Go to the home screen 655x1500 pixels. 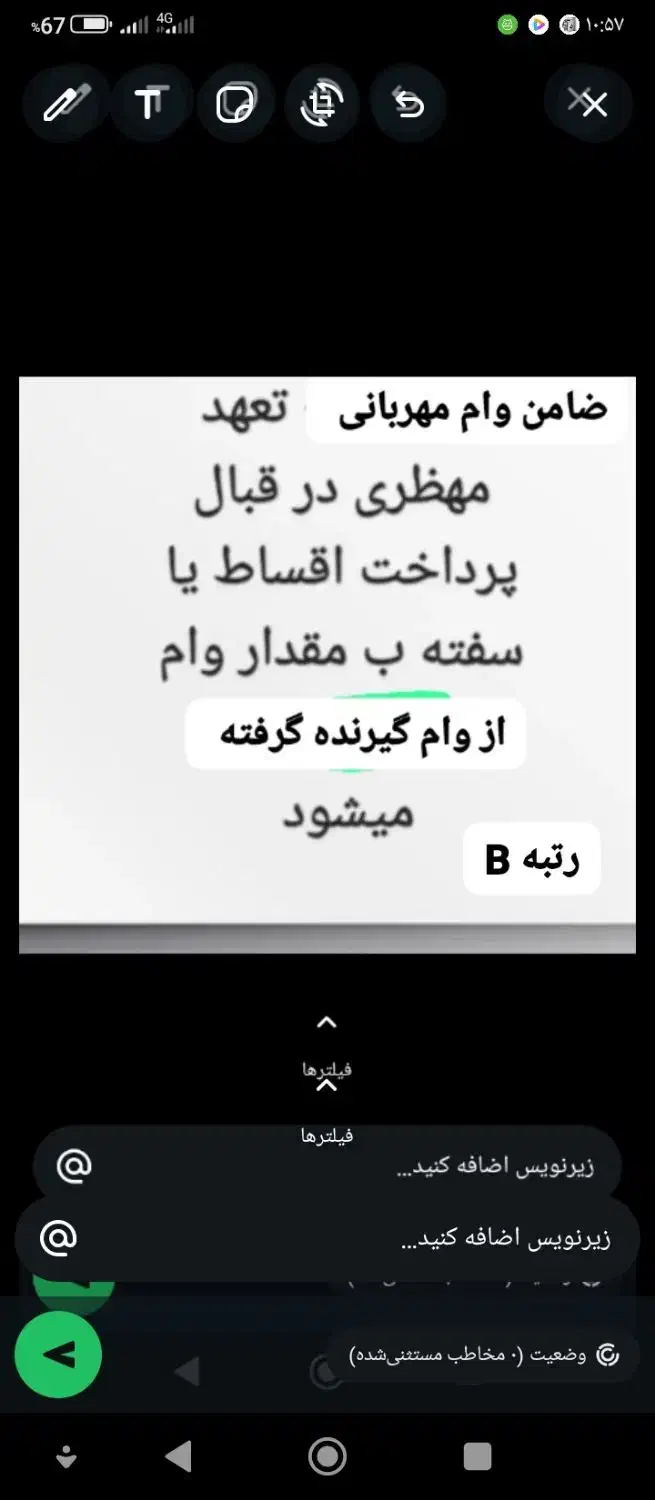(x=327, y=1456)
